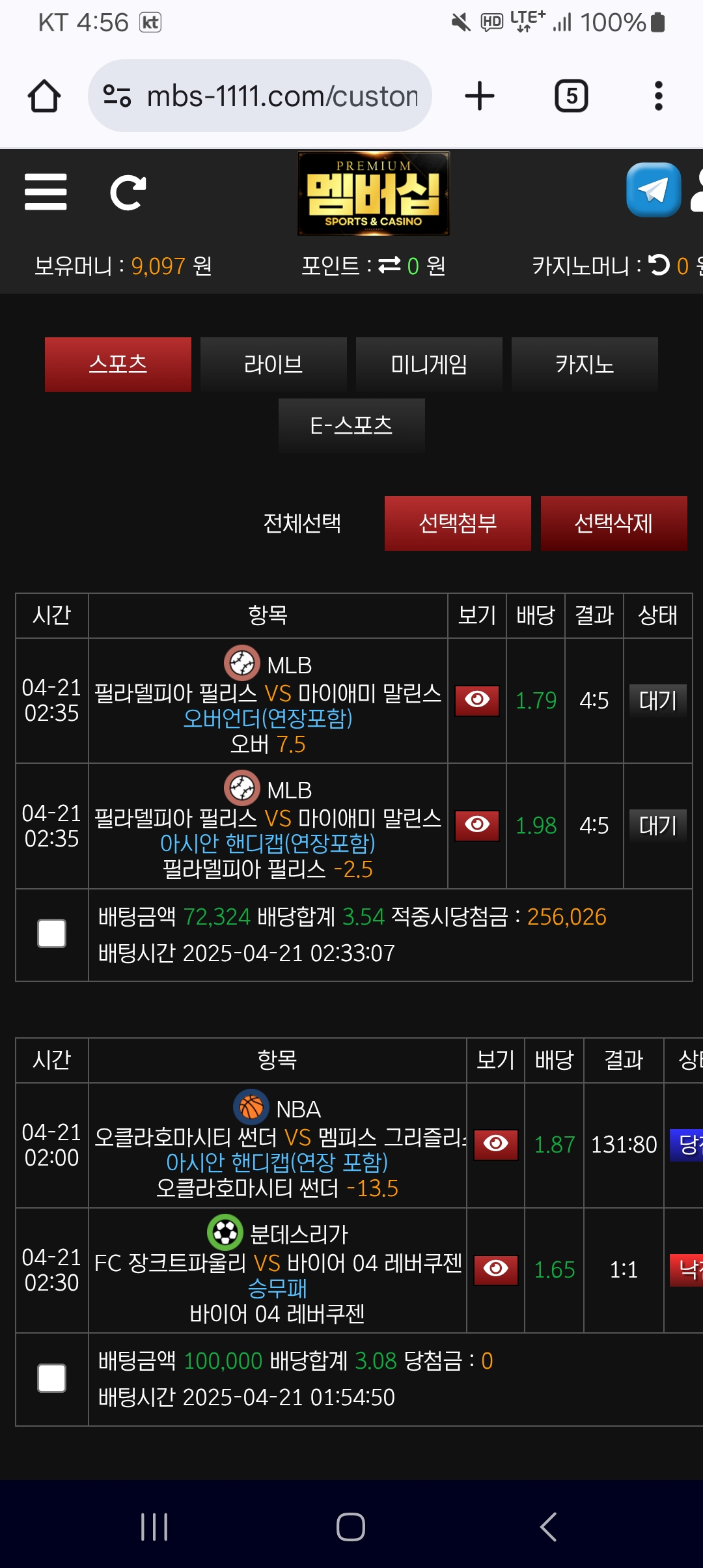Open the Telegram contact icon
The height and width of the screenshot is (1568, 703).
coord(654,189)
